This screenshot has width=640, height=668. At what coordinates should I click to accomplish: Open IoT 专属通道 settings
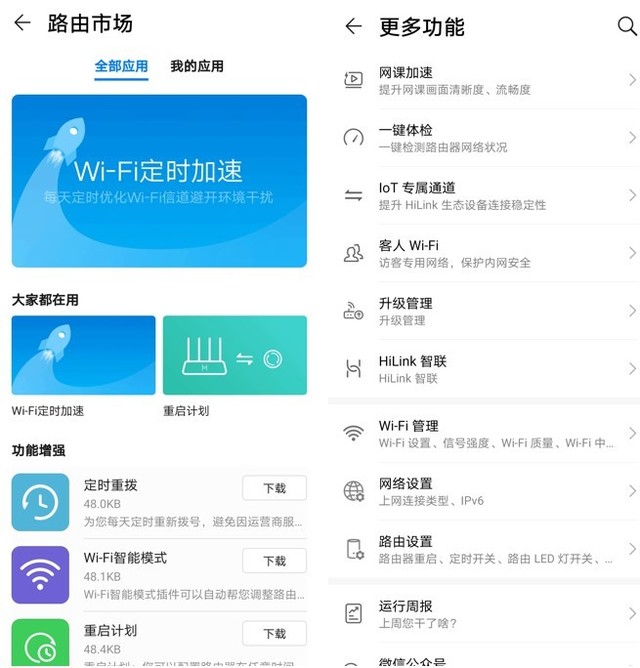[x=485, y=195]
